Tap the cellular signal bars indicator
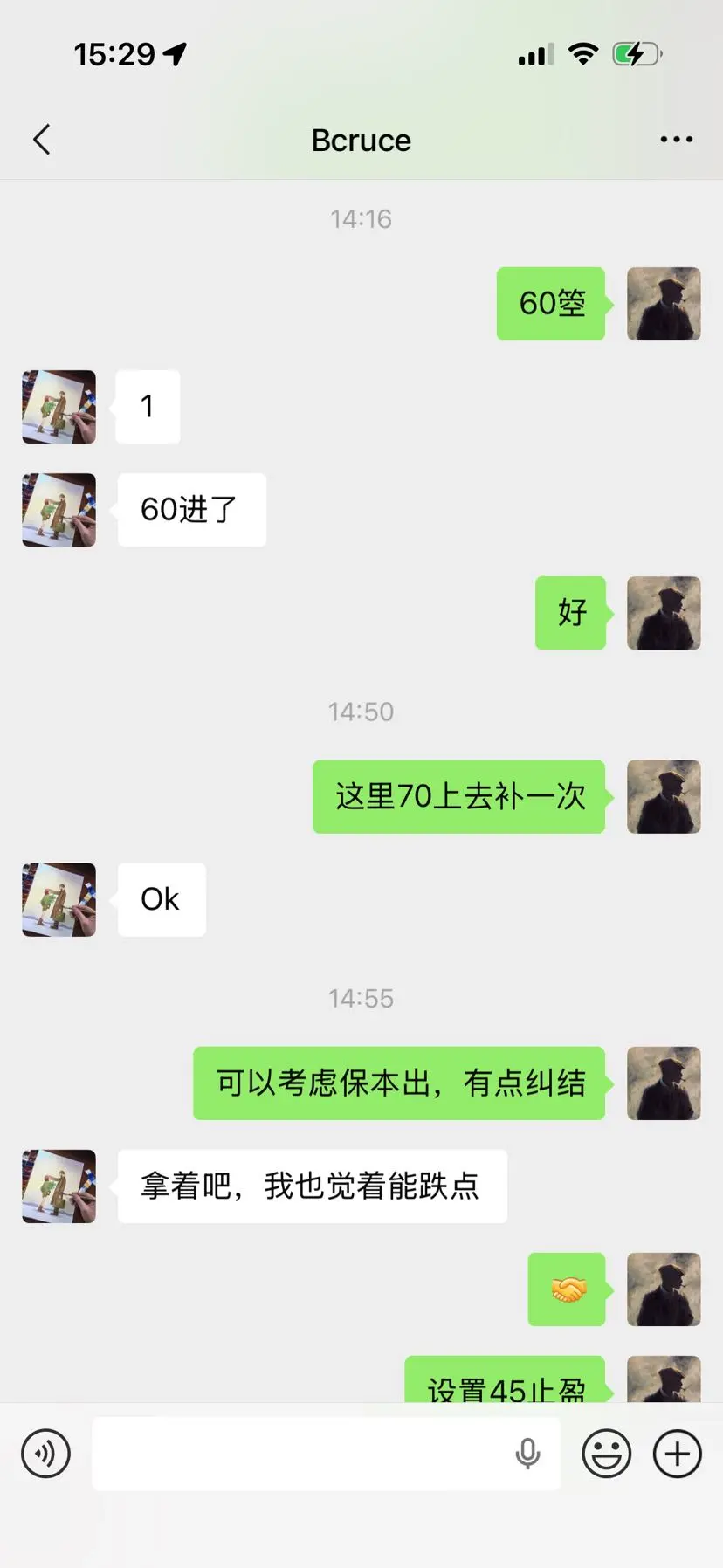 (534, 54)
